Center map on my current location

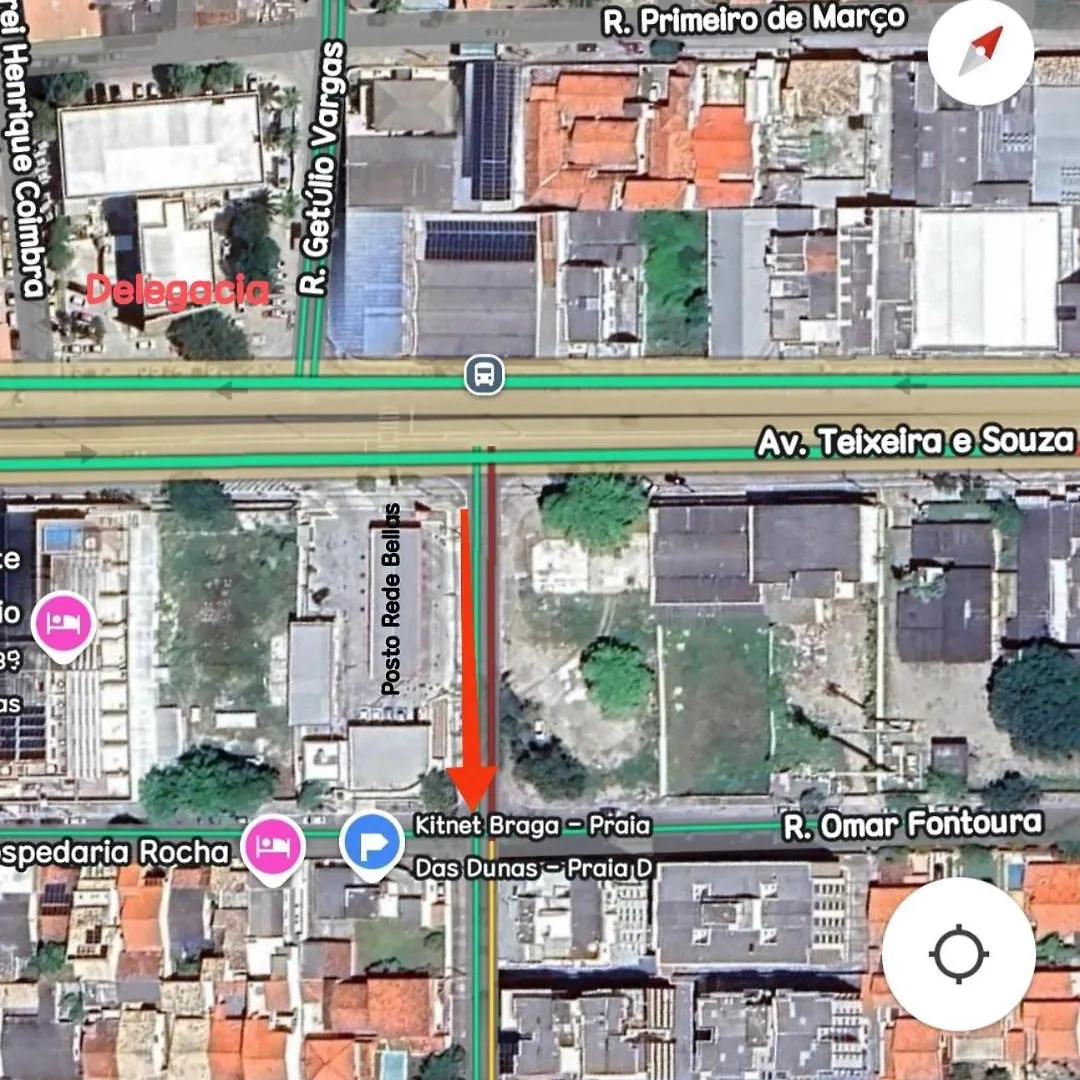click(x=958, y=954)
